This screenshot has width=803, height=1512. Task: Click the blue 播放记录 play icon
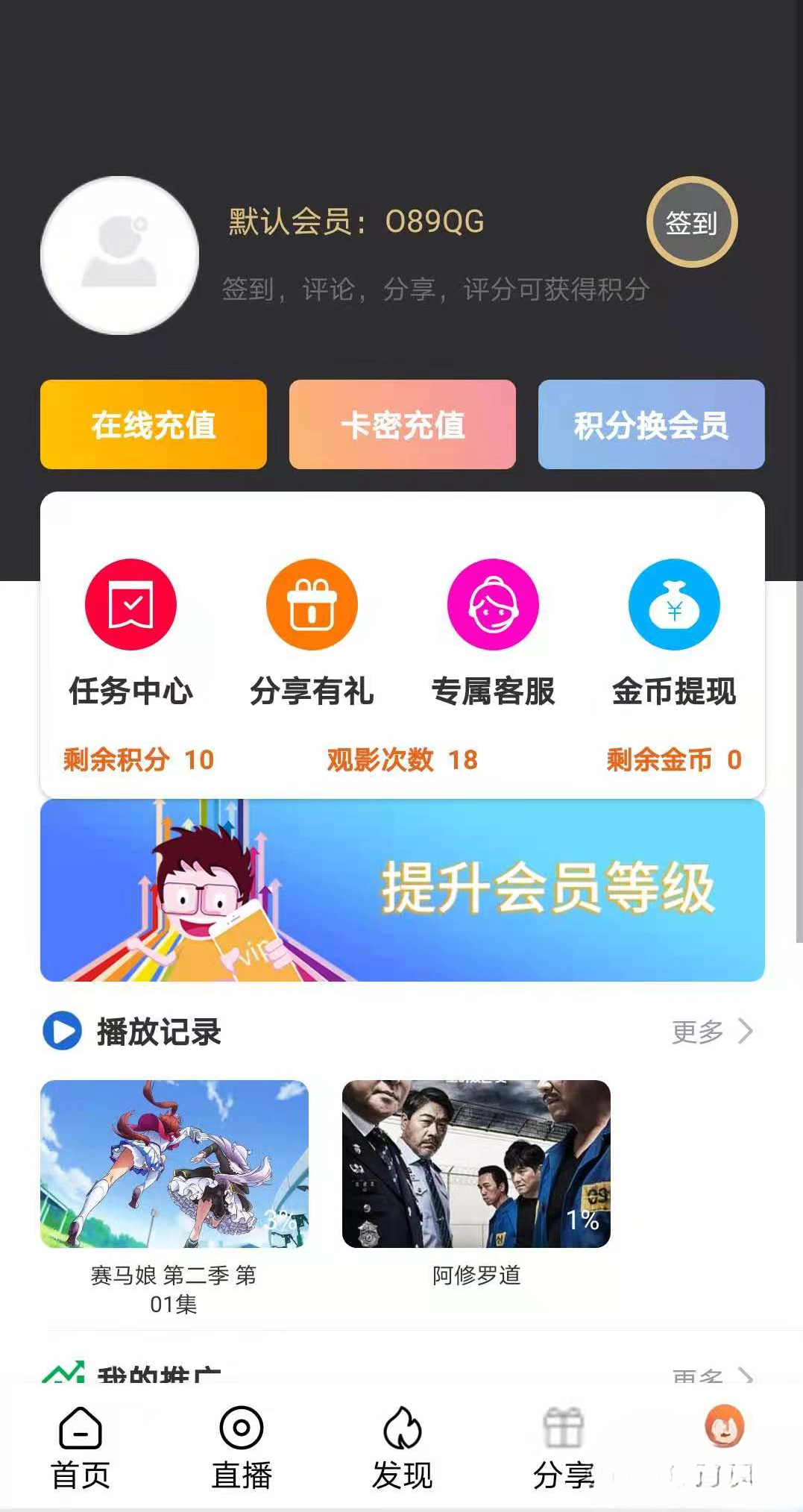click(63, 1032)
